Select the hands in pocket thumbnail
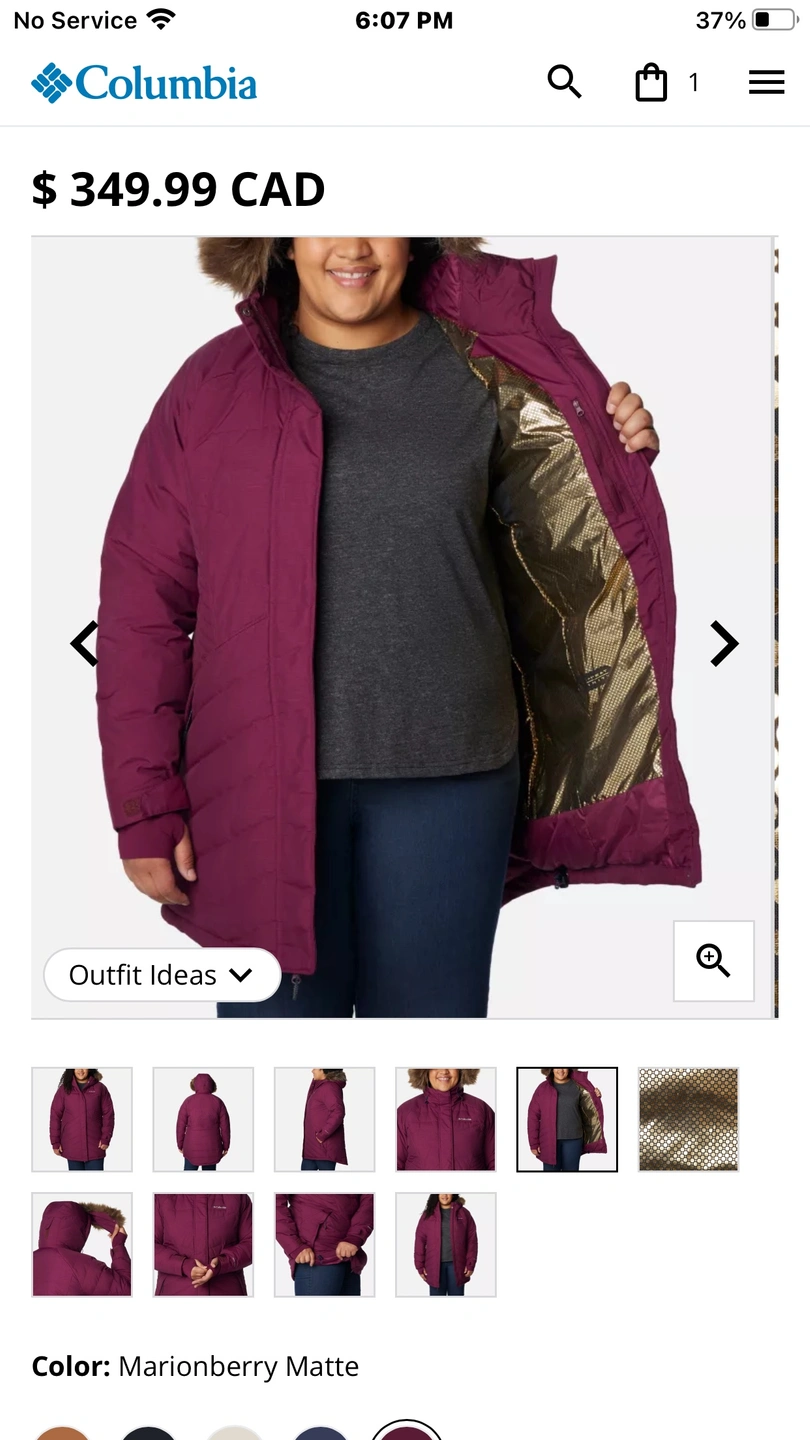Viewport: 810px width, 1440px height. pyautogui.click(x=324, y=1244)
